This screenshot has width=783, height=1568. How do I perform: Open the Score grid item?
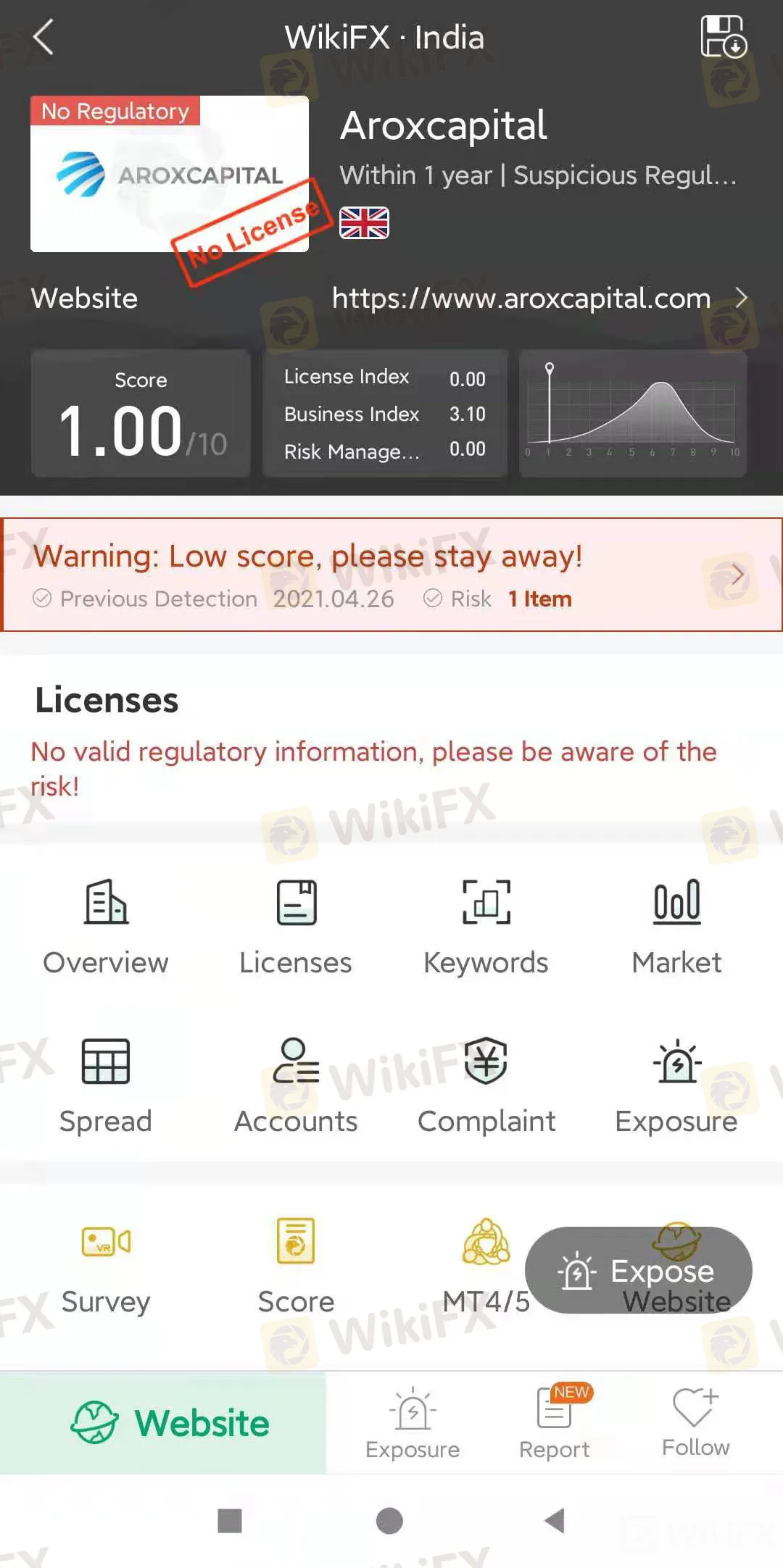point(296,1265)
